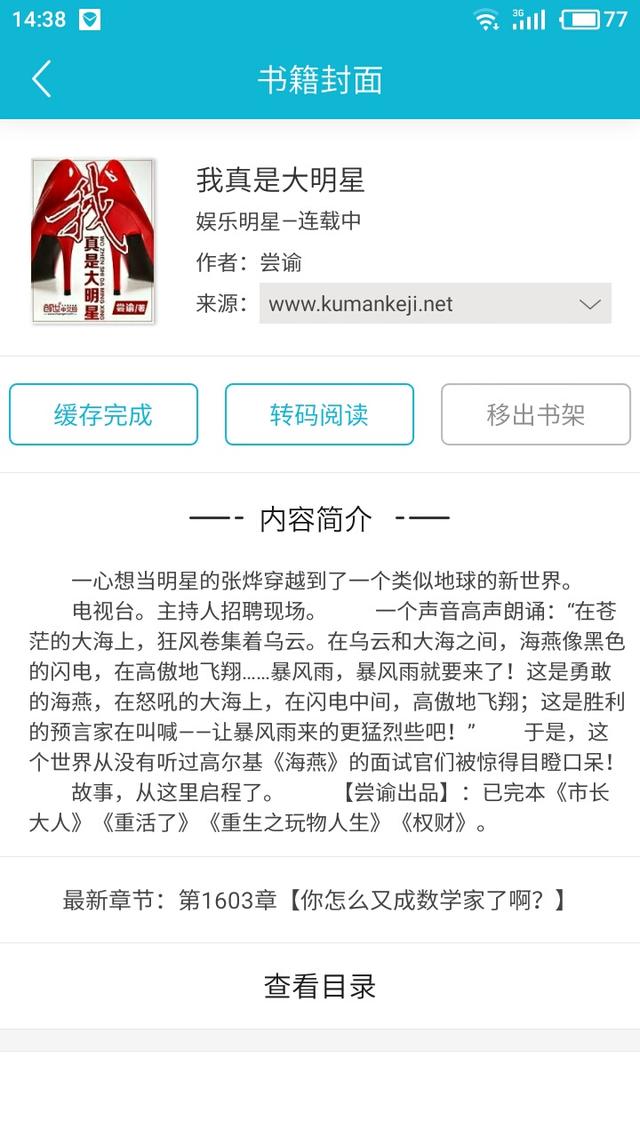Viewport: 640px width, 1138px height.
Task: Remove the book via 移出书架
Action: click(536, 414)
